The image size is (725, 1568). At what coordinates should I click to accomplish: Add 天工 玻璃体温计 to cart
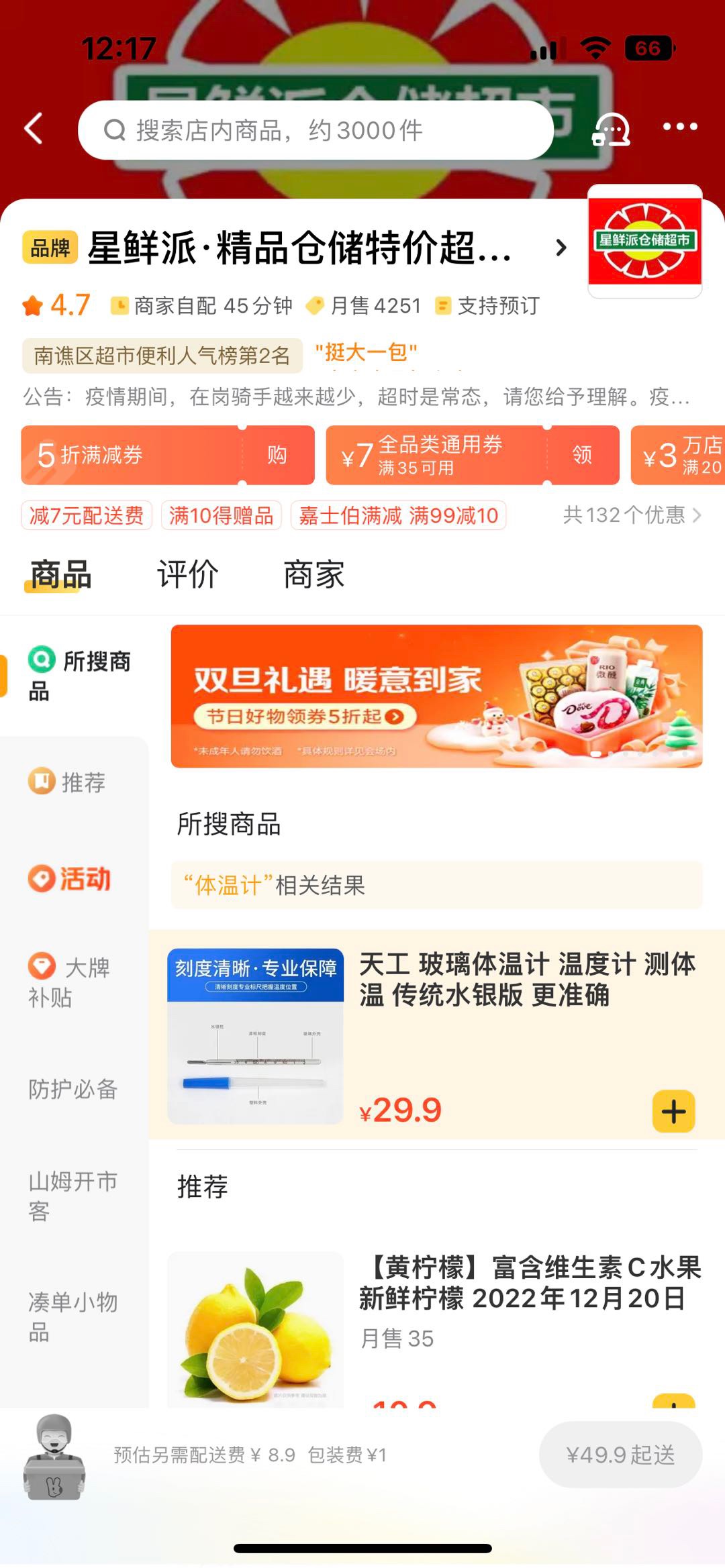coord(673,1112)
